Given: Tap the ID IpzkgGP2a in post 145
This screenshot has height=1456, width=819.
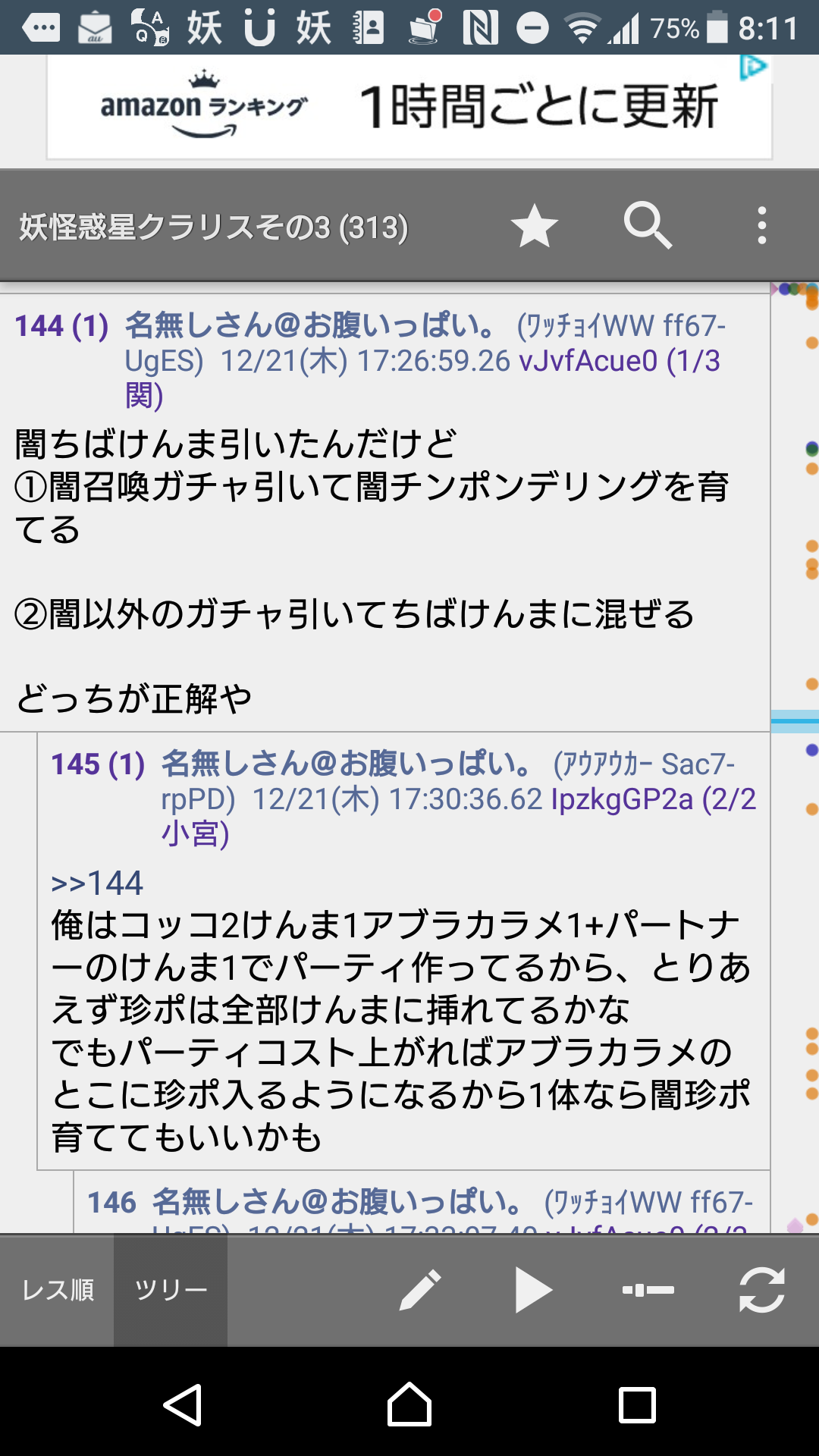Looking at the screenshot, I should click(x=622, y=799).
